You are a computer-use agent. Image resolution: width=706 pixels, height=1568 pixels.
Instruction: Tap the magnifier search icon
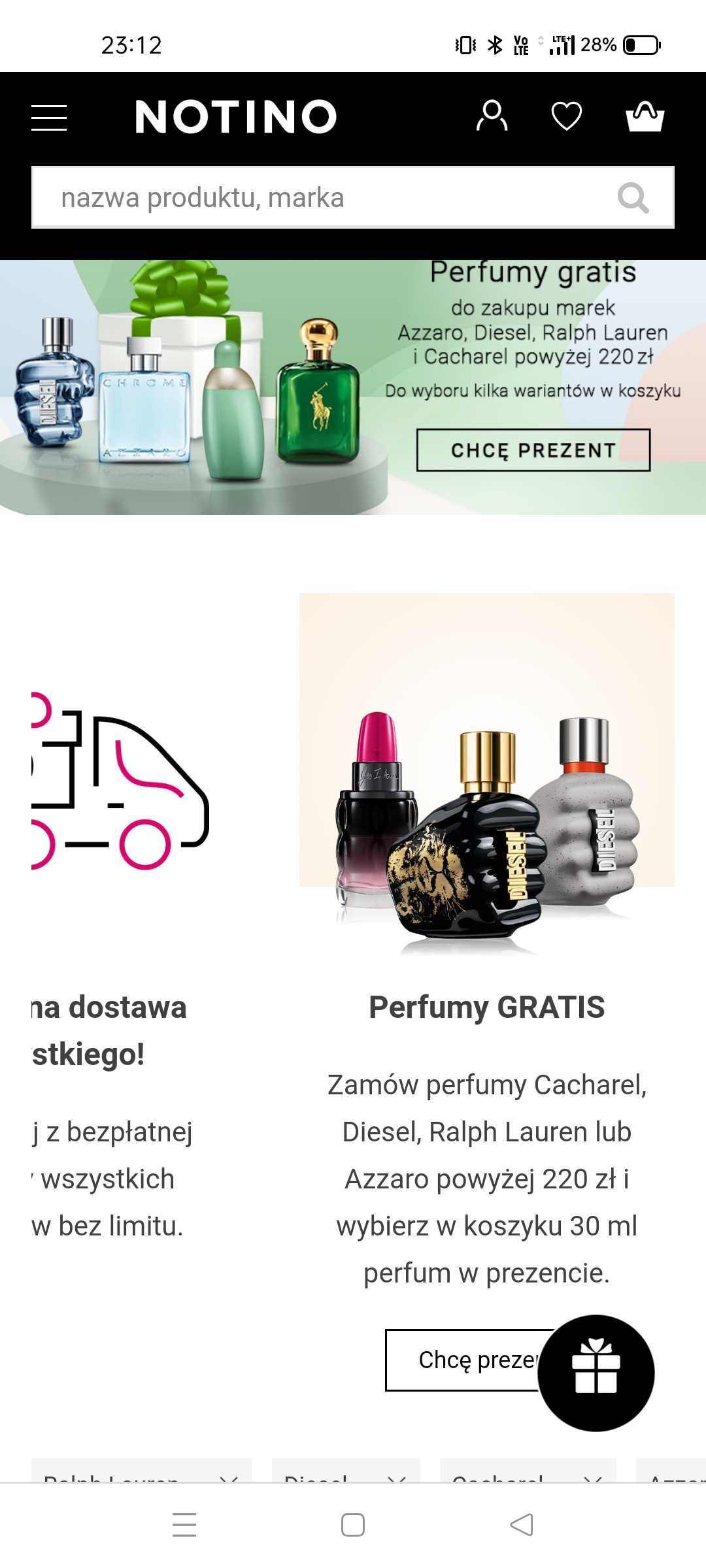click(633, 197)
